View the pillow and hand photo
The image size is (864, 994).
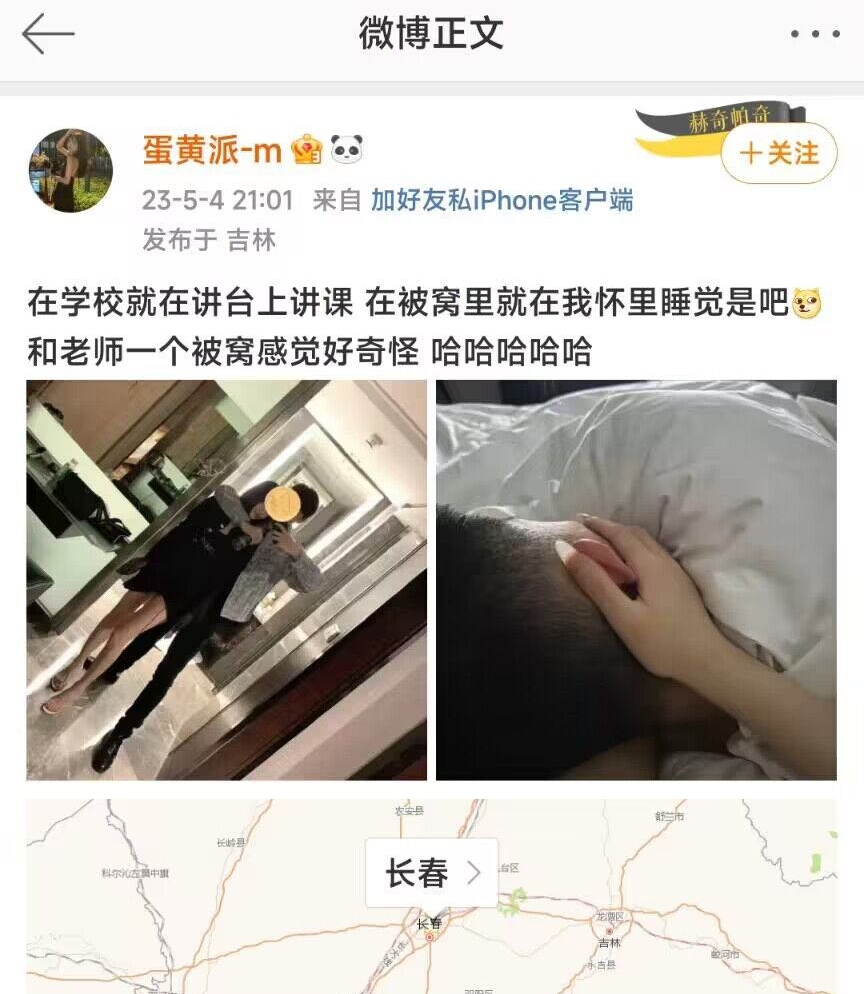[636, 580]
